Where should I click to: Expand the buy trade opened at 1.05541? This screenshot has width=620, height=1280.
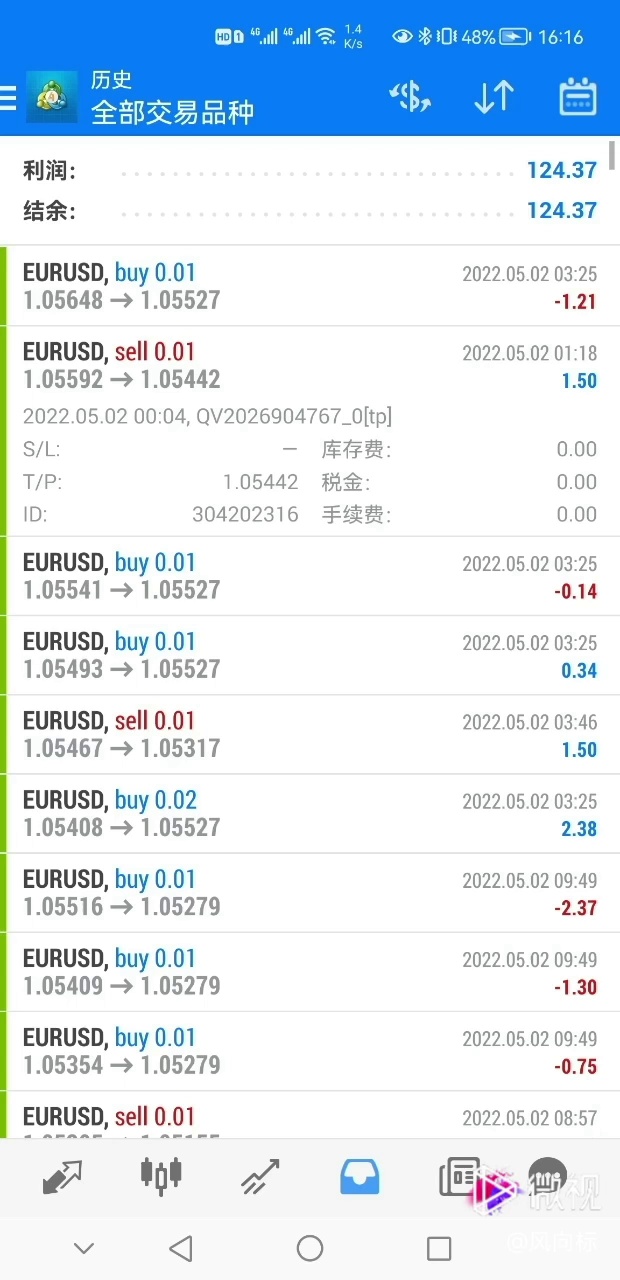coord(310,576)
